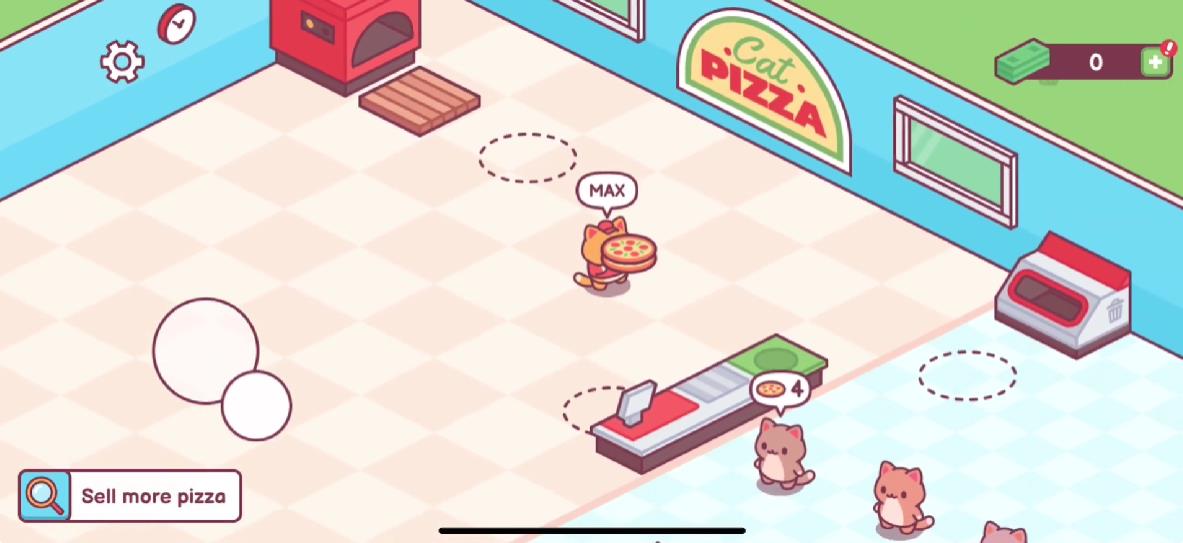Open the settings gear

pos(122,62)
